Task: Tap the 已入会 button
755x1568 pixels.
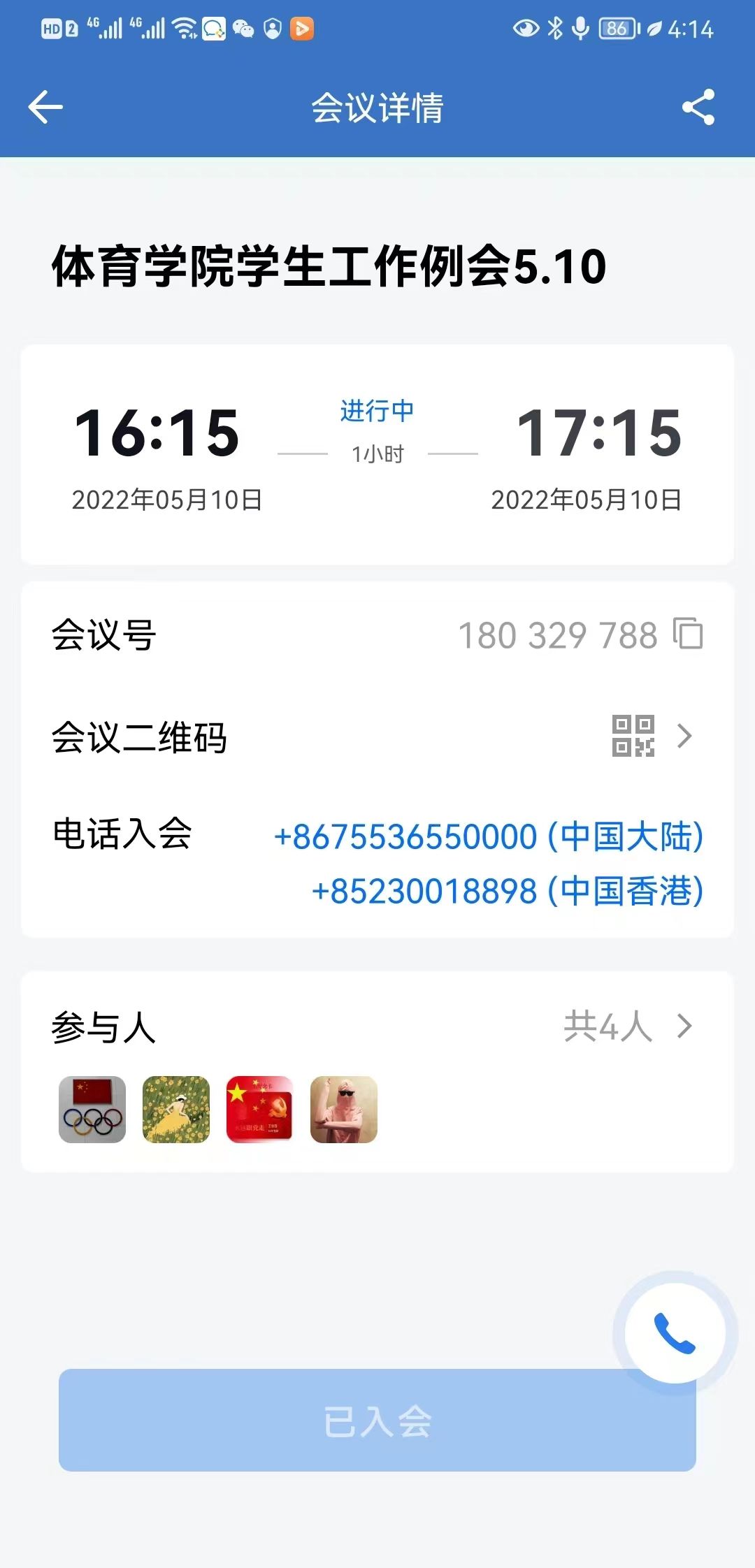Action: click(377, 1421)
